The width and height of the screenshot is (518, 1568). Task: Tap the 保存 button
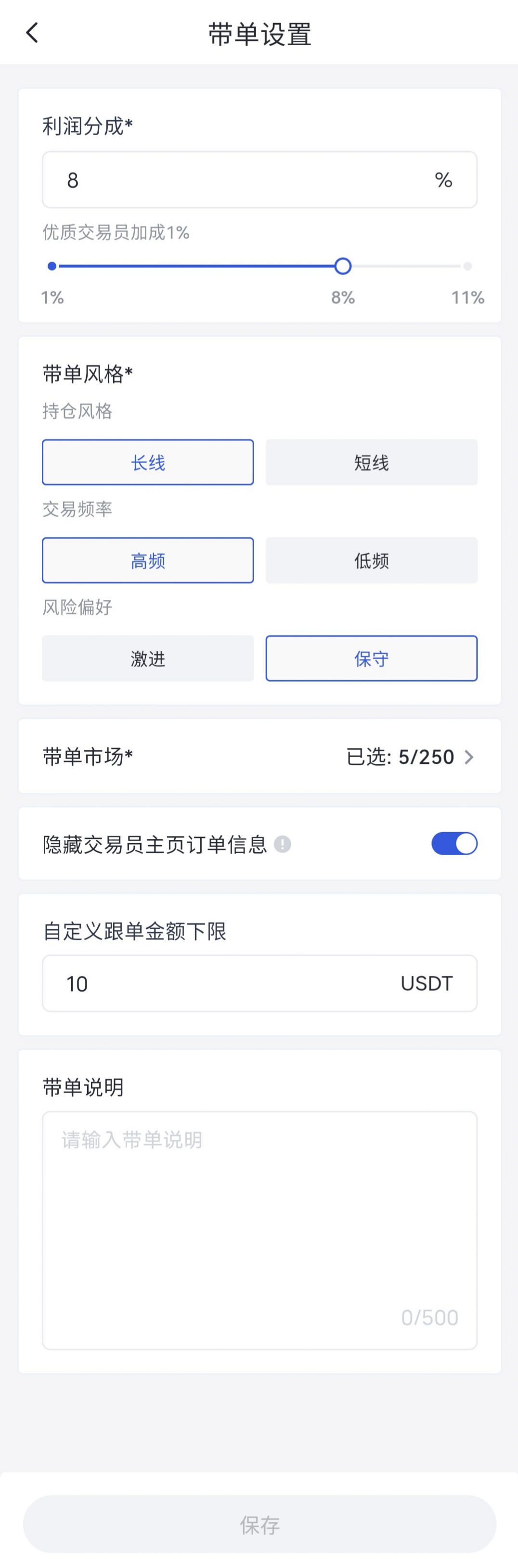coord(259,1524)
